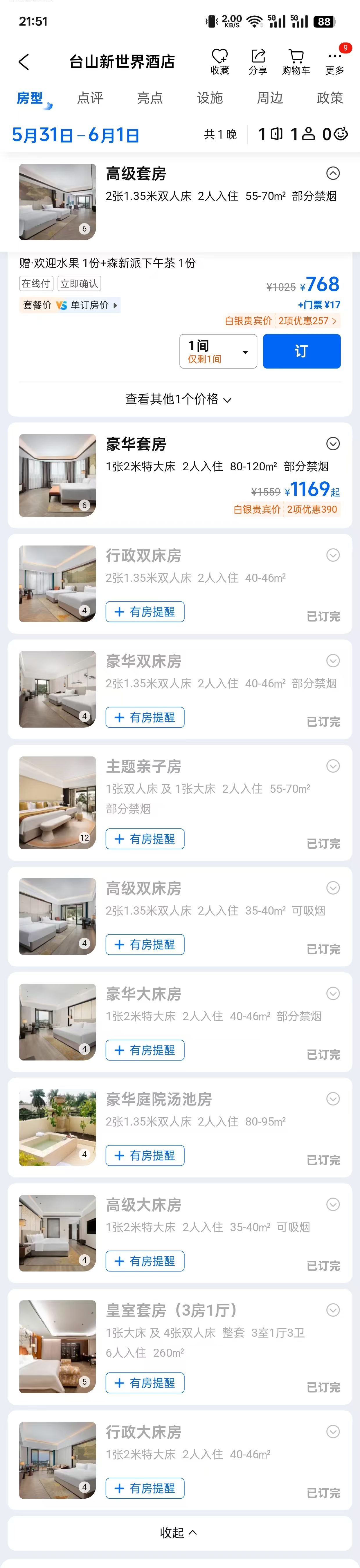360x1568 pixels.
Task: Collapse the 高级套房 room section
Action: click(333, 174)
